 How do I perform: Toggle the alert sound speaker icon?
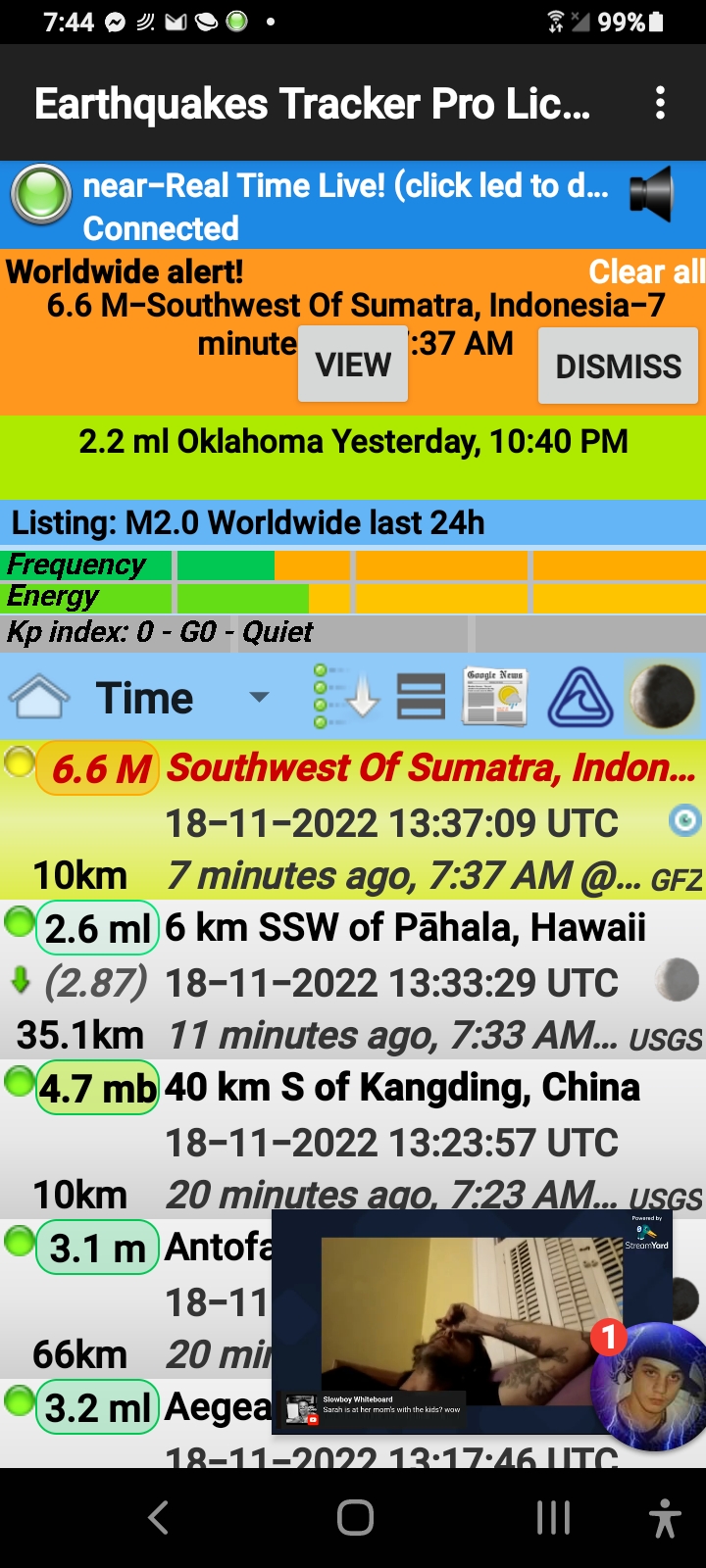coord(651,194)
